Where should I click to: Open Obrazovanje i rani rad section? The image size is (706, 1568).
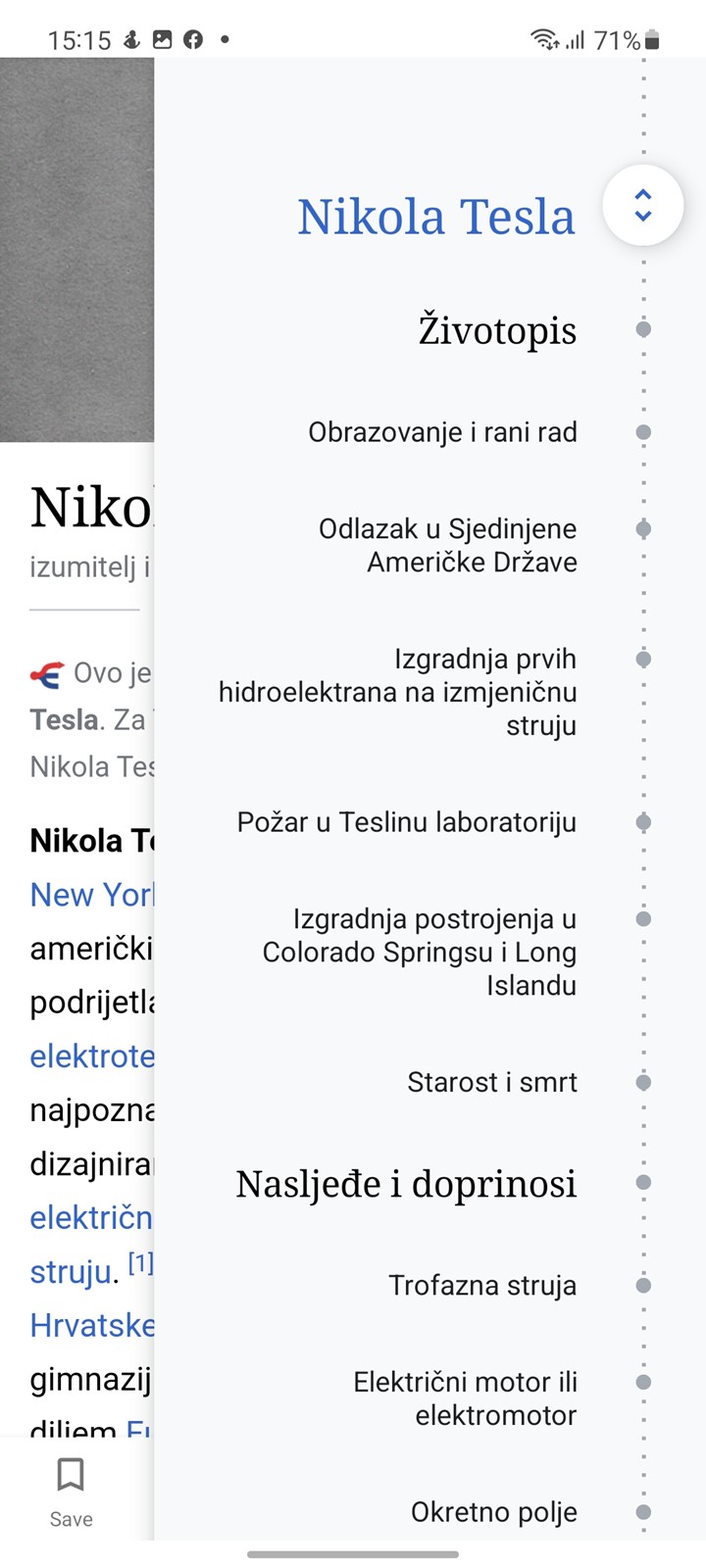(x=442, y=432)
